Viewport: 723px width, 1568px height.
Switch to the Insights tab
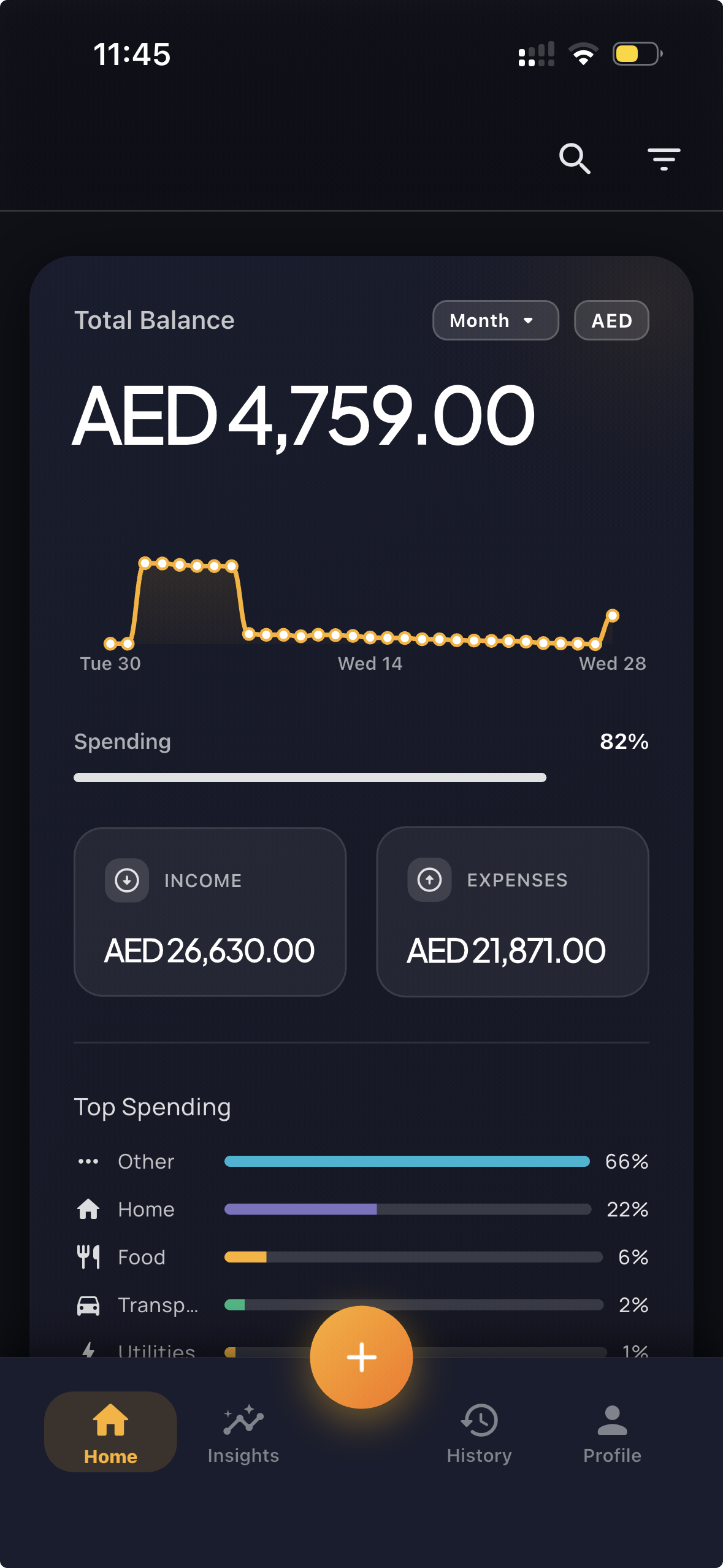click(243, 1435)
